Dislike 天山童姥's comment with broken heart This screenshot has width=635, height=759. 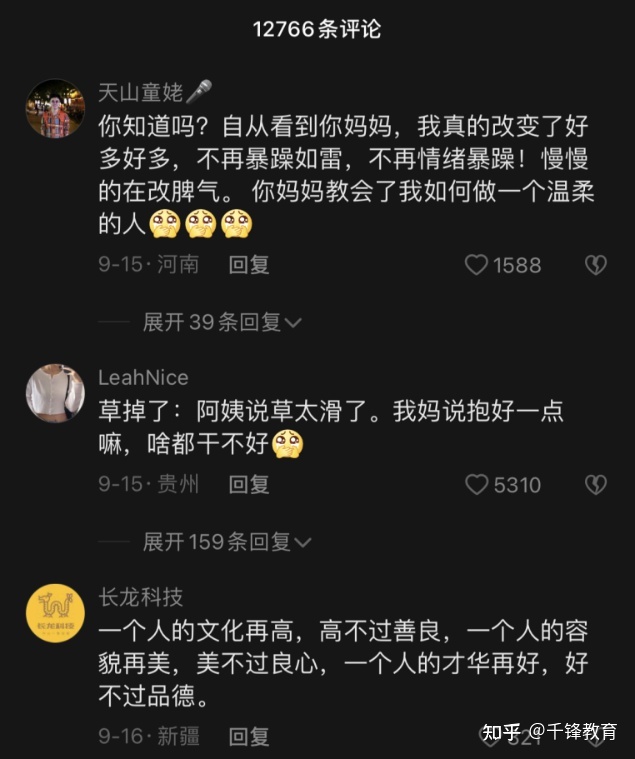click(595, 265)
